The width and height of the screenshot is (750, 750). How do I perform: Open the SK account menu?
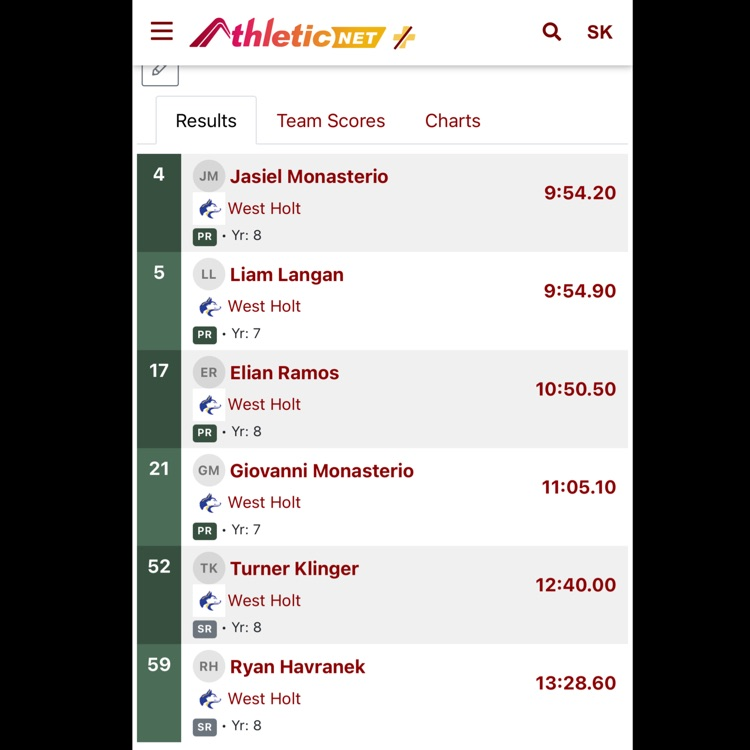coord(599,32)
